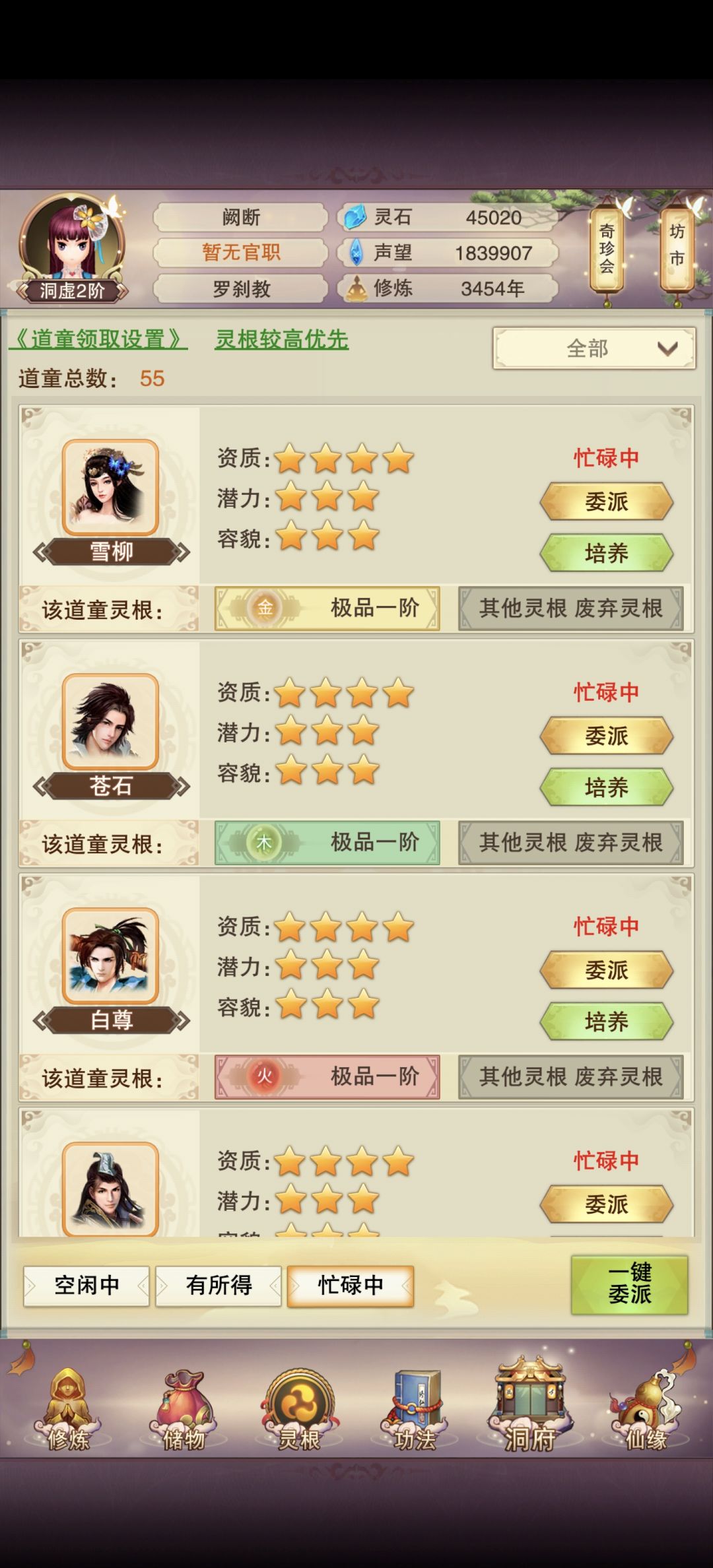
Task: Switch to the 有所得 filter tab
Action: click(x=219, y=1286)
